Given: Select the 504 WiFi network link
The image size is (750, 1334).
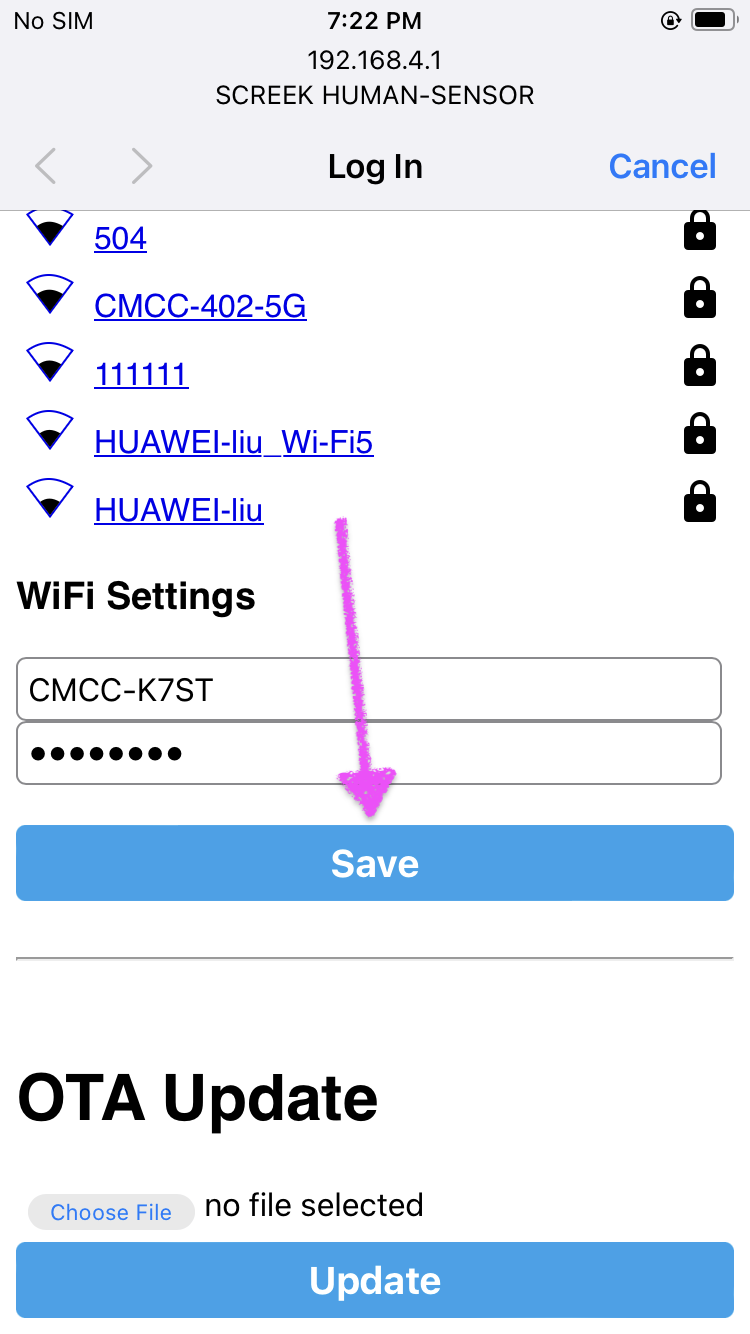Looking at the screenshot, I should pyautogui.click(x=120, y=238).
